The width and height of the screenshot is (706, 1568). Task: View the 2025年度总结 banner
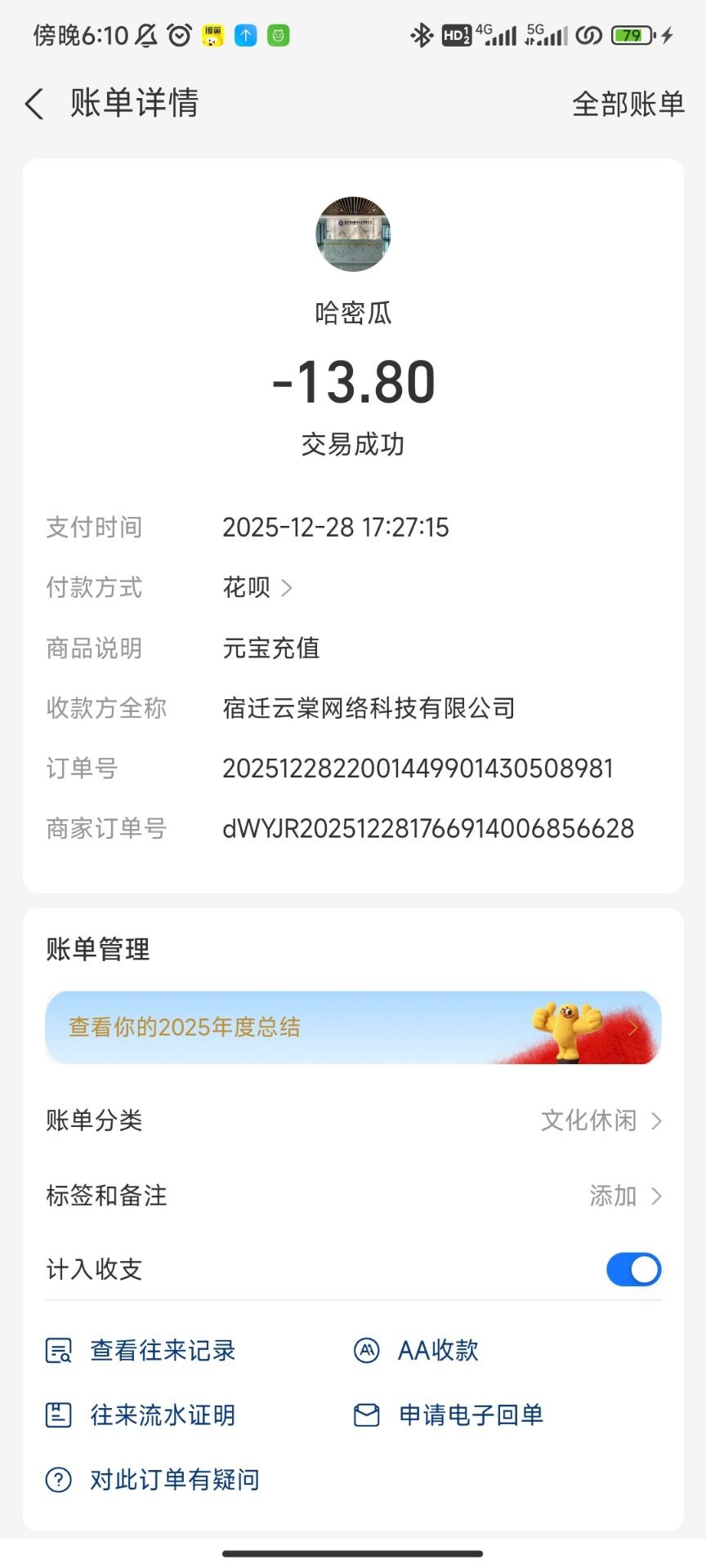pyautogui.click(x=353, y=1027)
